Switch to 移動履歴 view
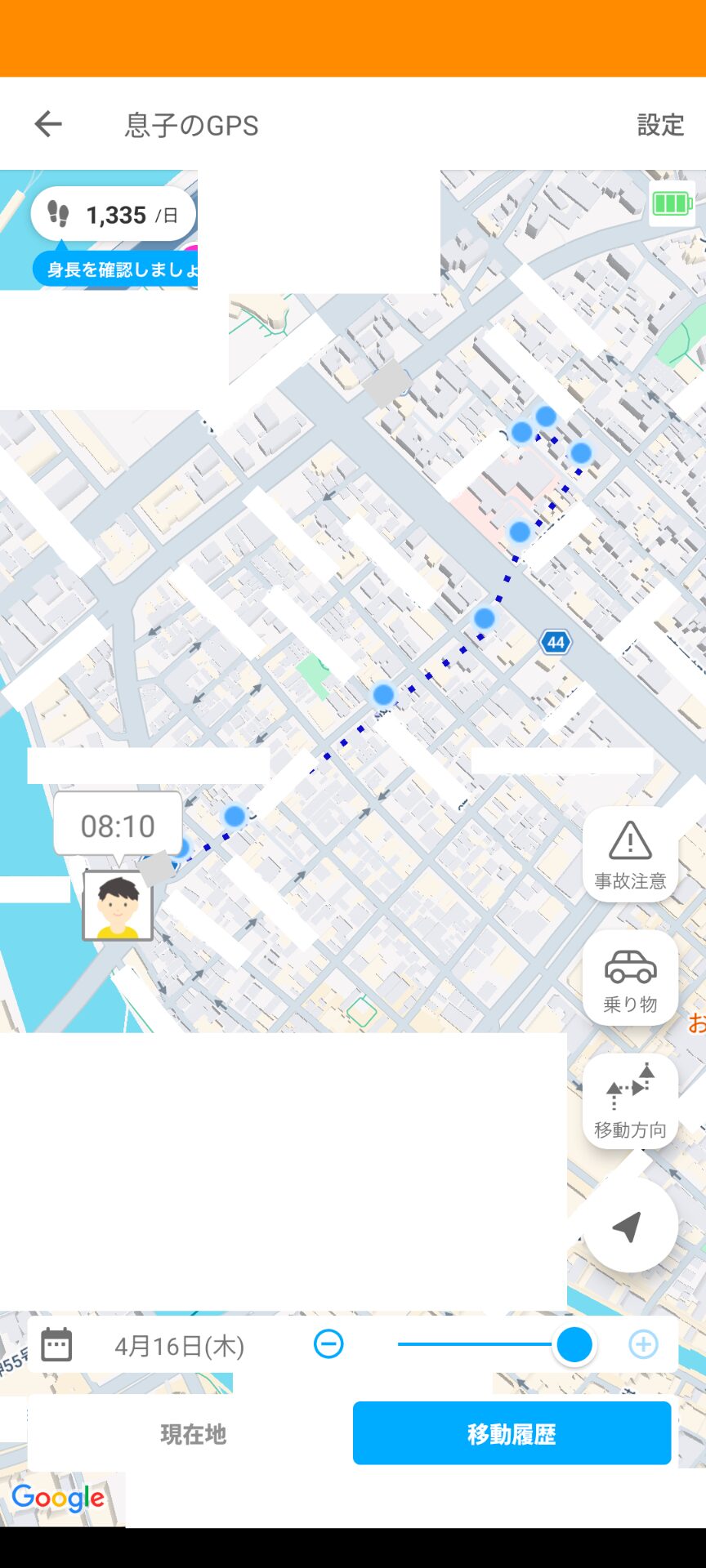 click(x=512, y=1434)
